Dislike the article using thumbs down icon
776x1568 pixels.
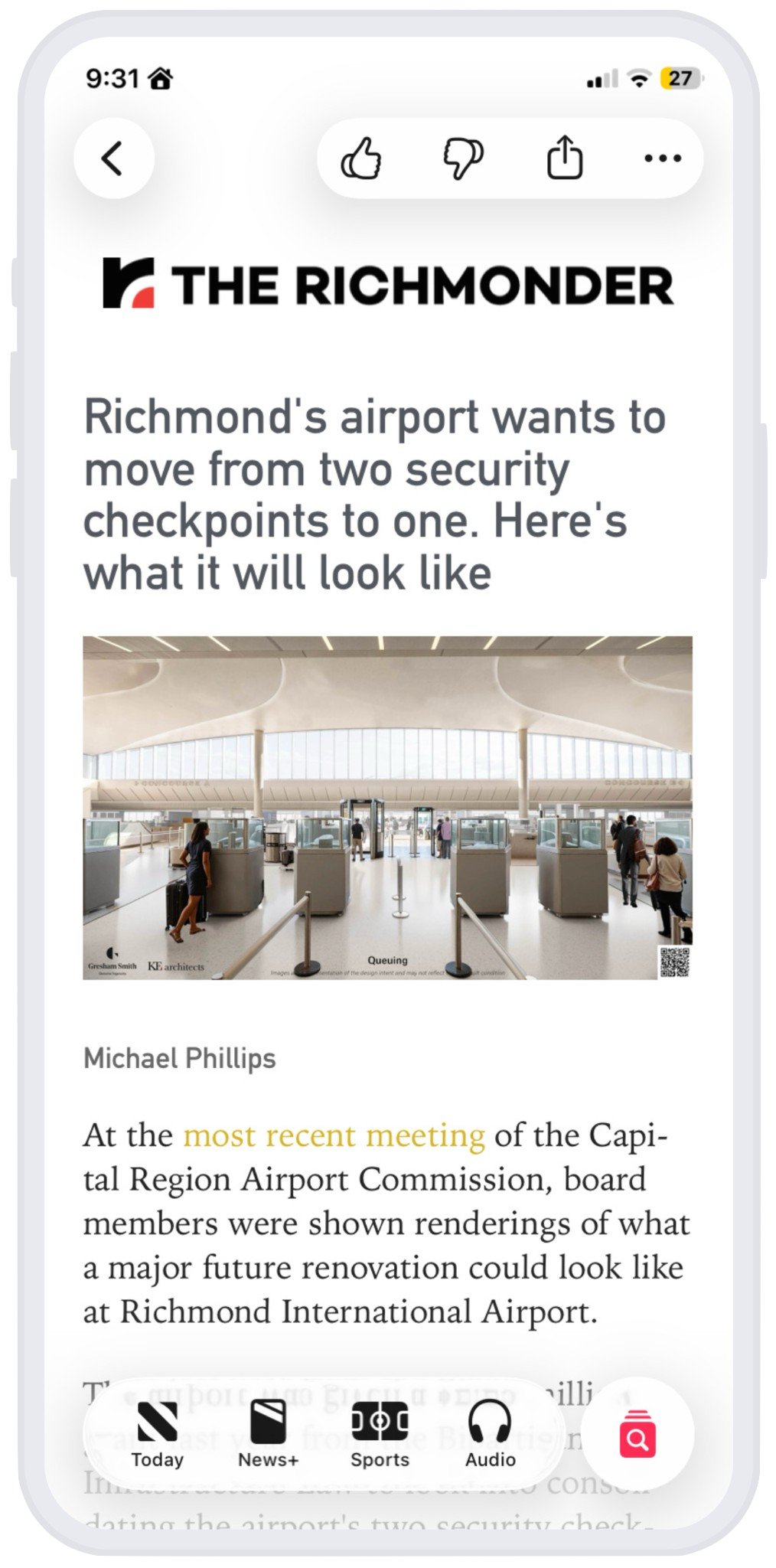point(465,158)
